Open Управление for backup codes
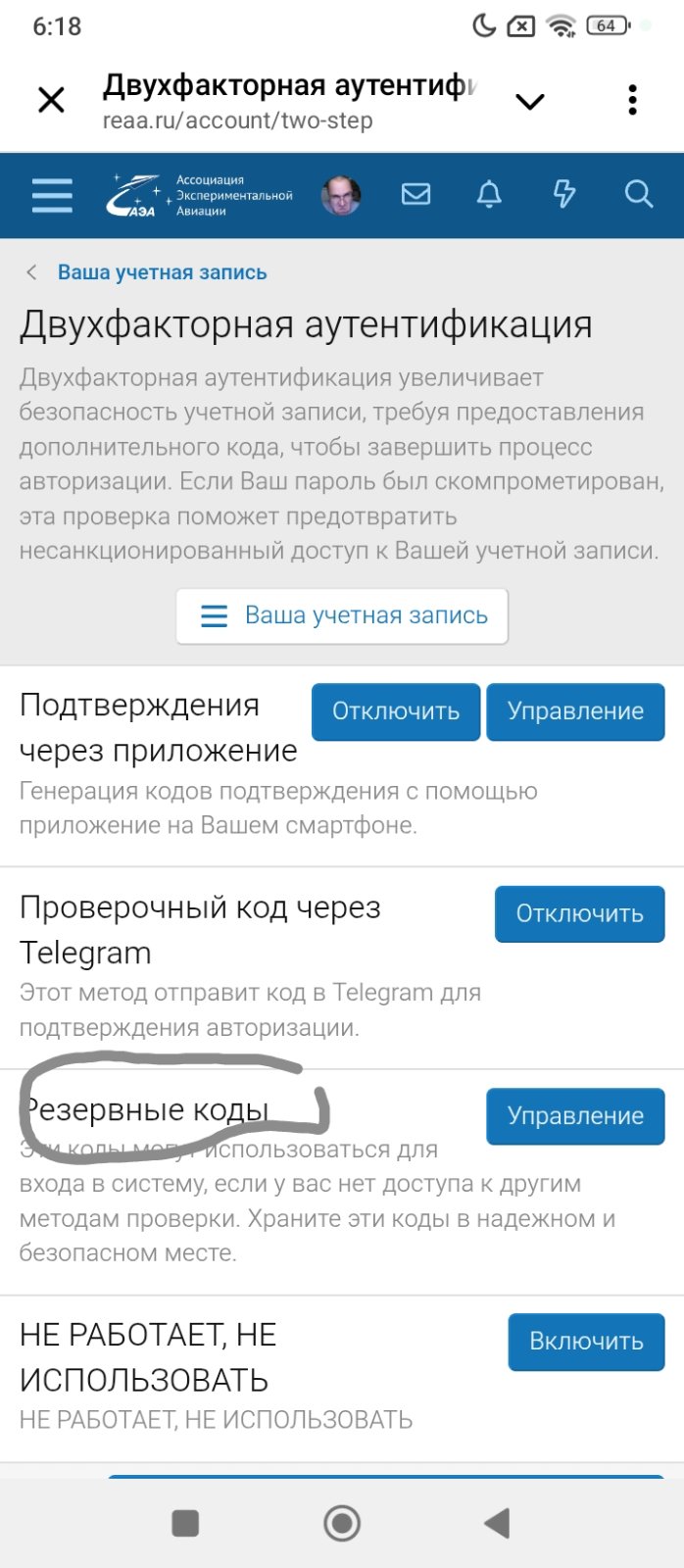The width and height of the screenshot is (684, 1568). [x=575, y=1116]
